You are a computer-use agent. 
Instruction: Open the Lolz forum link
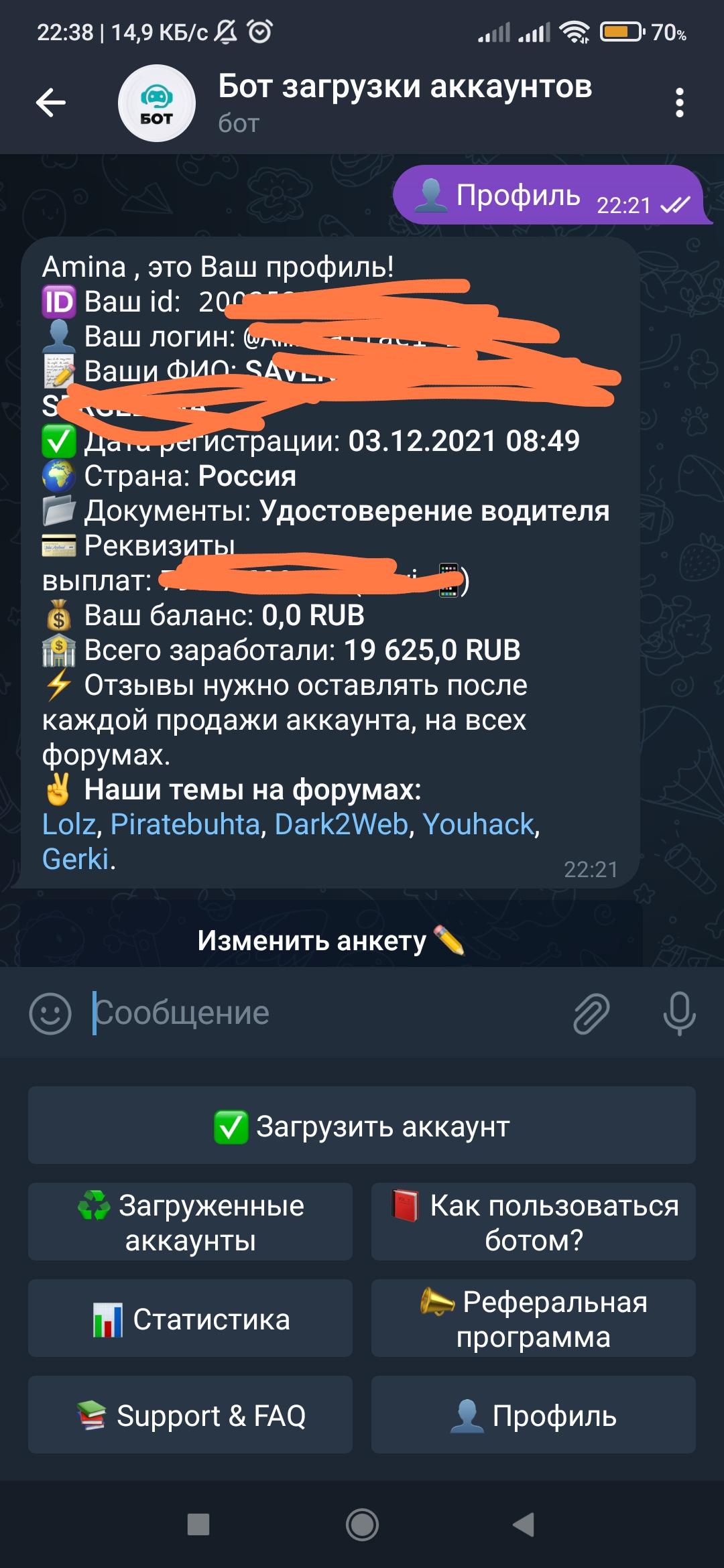69,824
